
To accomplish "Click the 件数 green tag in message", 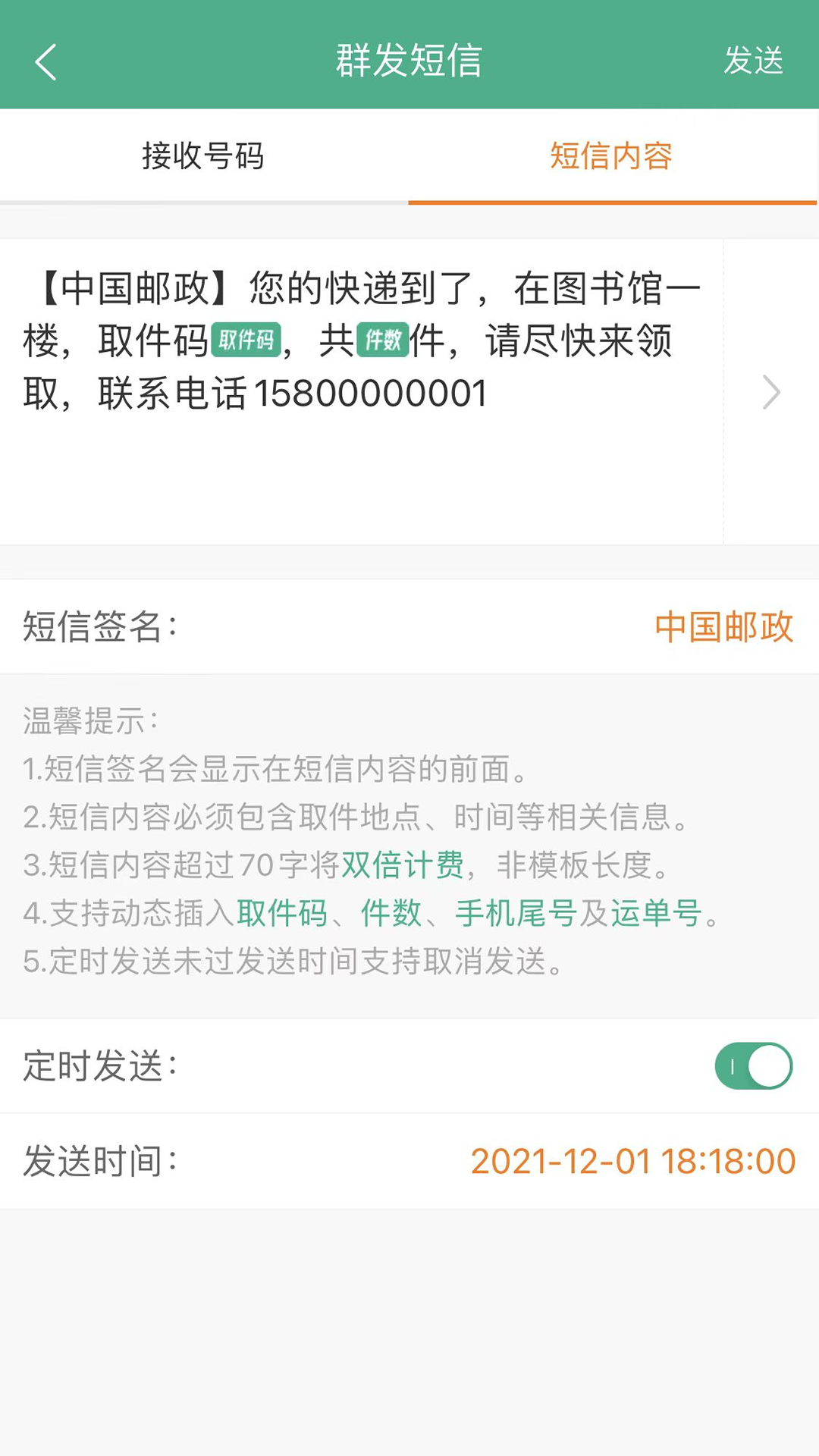I will click(382, 340).
